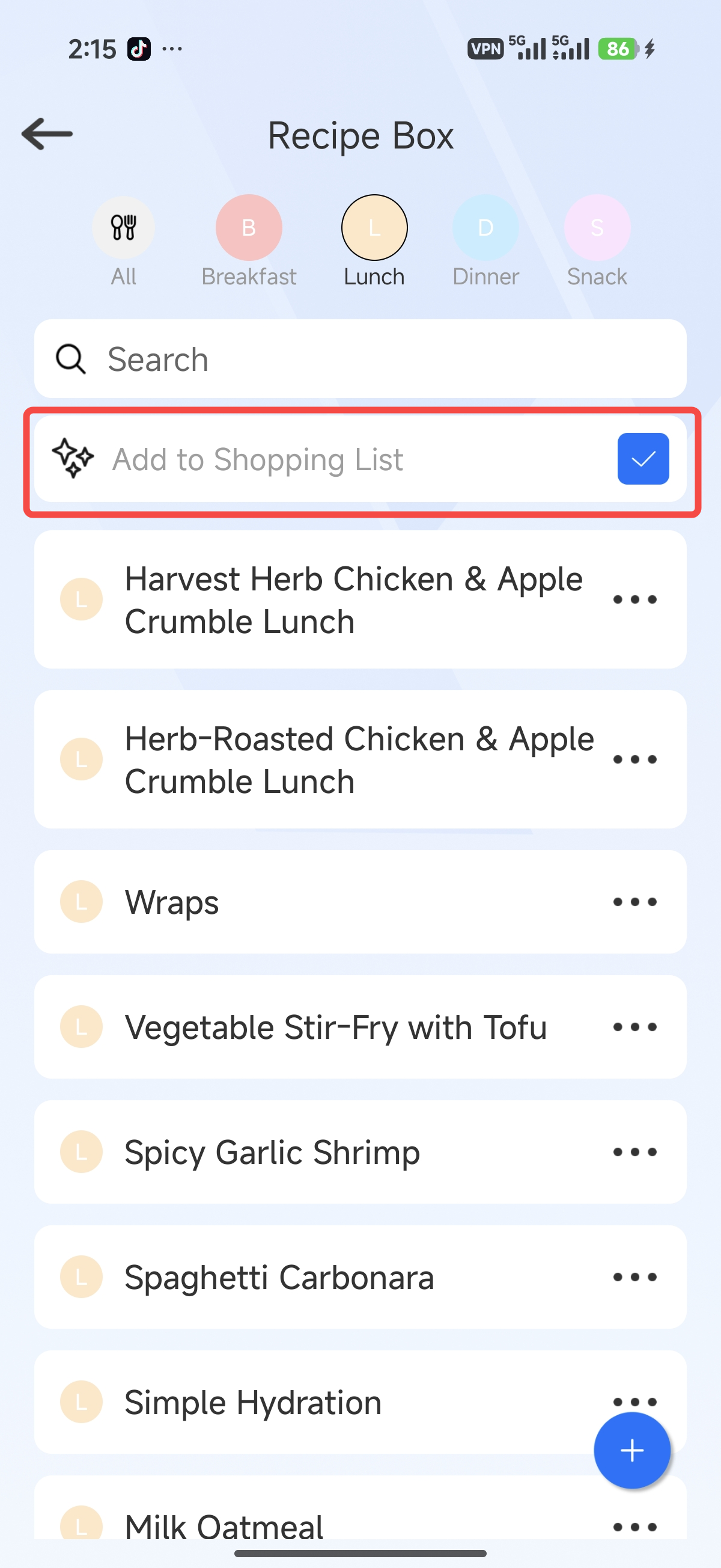Open the three-dot menu for Wraps
721x1568 pixels.
pos(634,901)
